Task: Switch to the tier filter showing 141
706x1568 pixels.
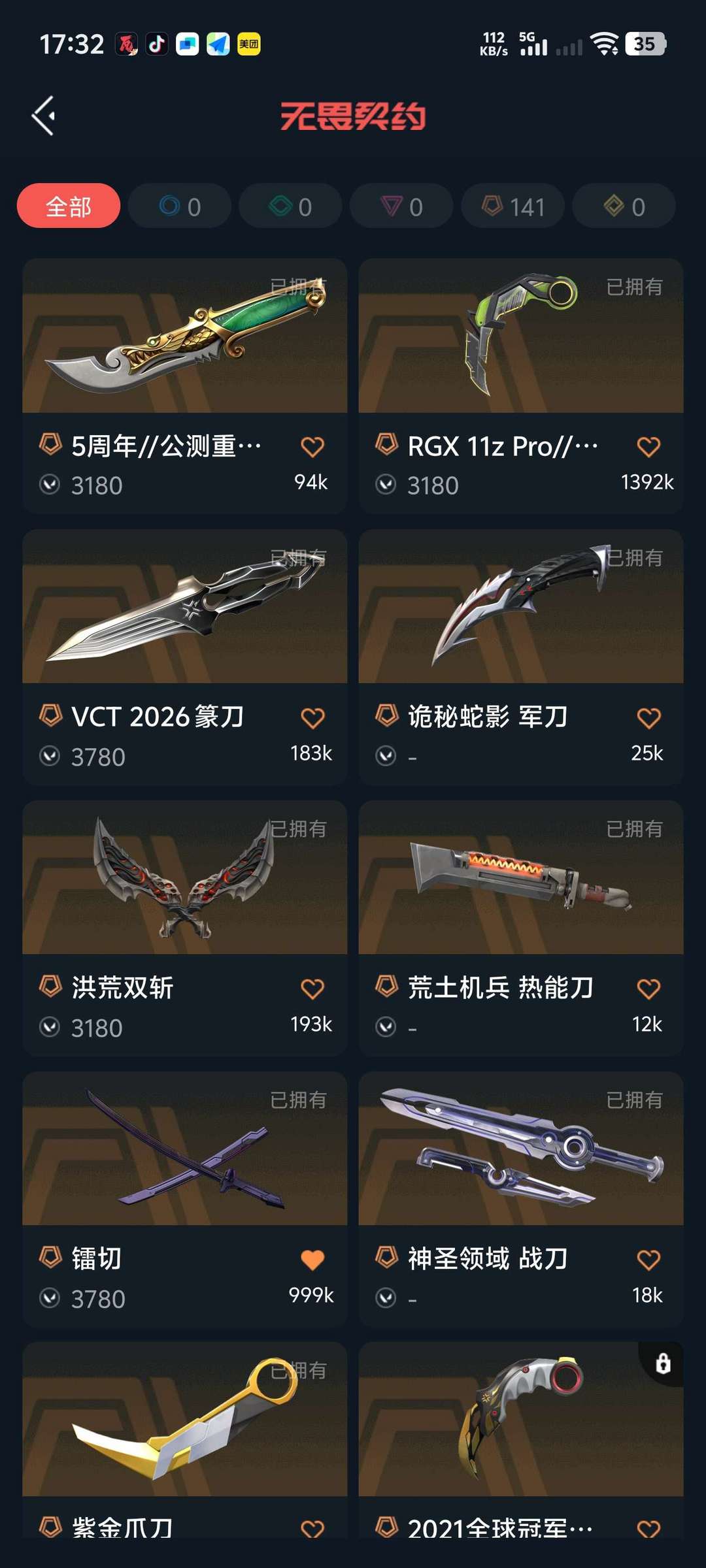Action: pos(513,206)
